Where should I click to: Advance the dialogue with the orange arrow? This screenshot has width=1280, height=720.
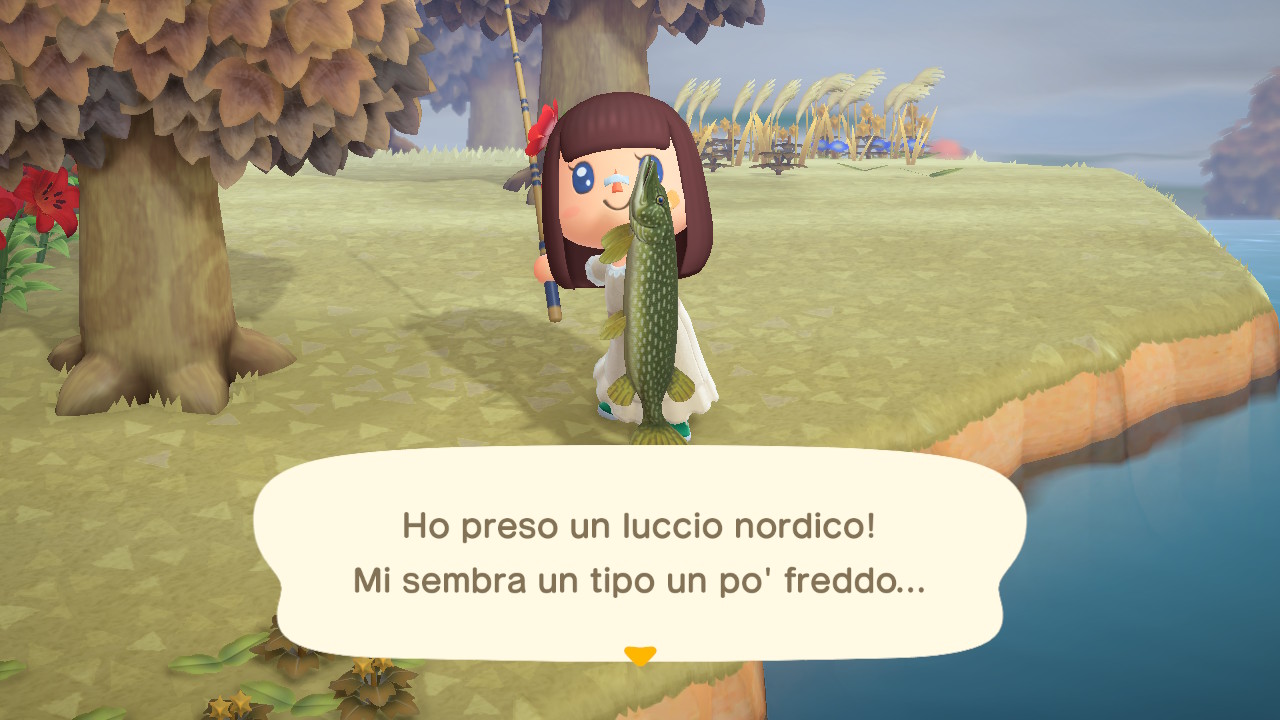[639, 655]
